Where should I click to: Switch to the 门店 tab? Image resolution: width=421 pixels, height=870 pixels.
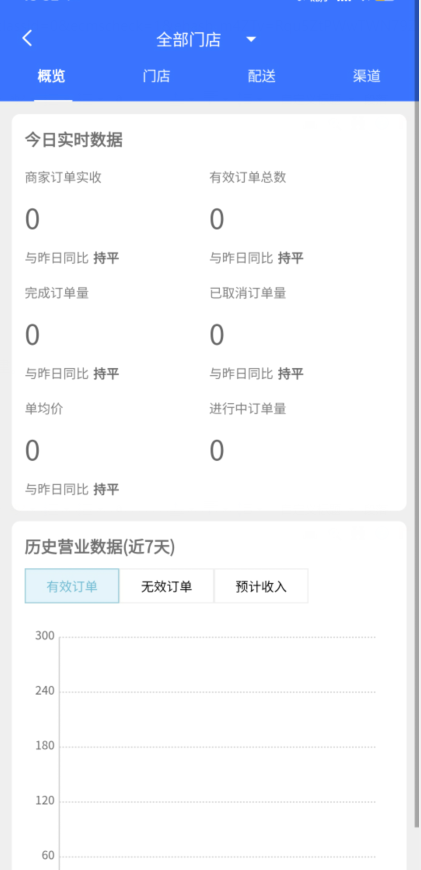point(156,76)
